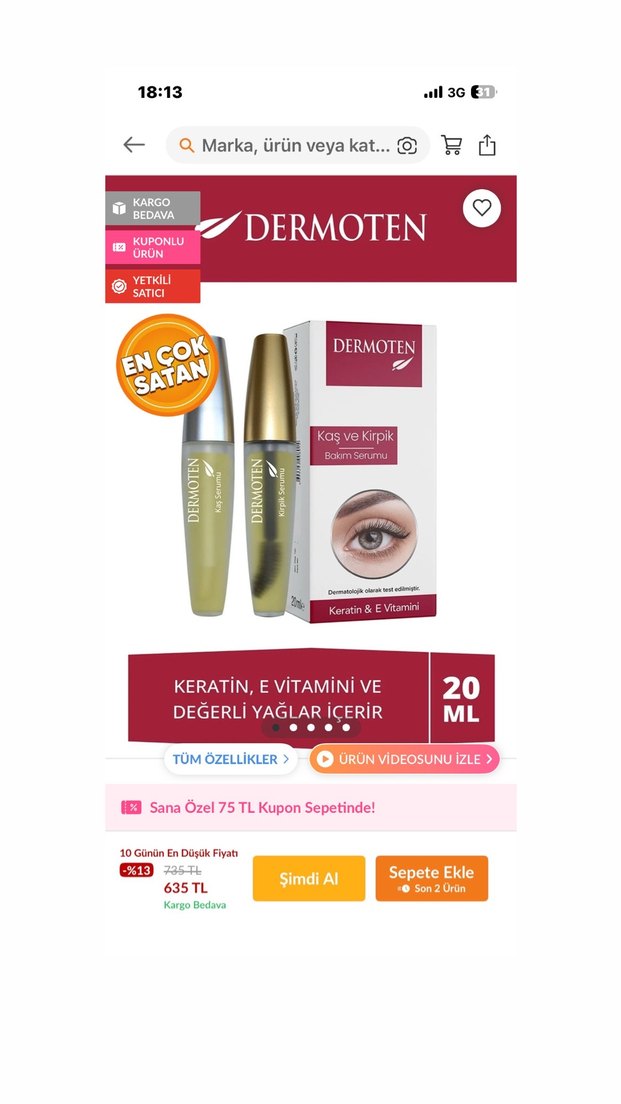Image resolution: width=621 pixels, height=1104 pixels.
Task: Share this product
Action: pyautogui.click(x=487, y=145)
